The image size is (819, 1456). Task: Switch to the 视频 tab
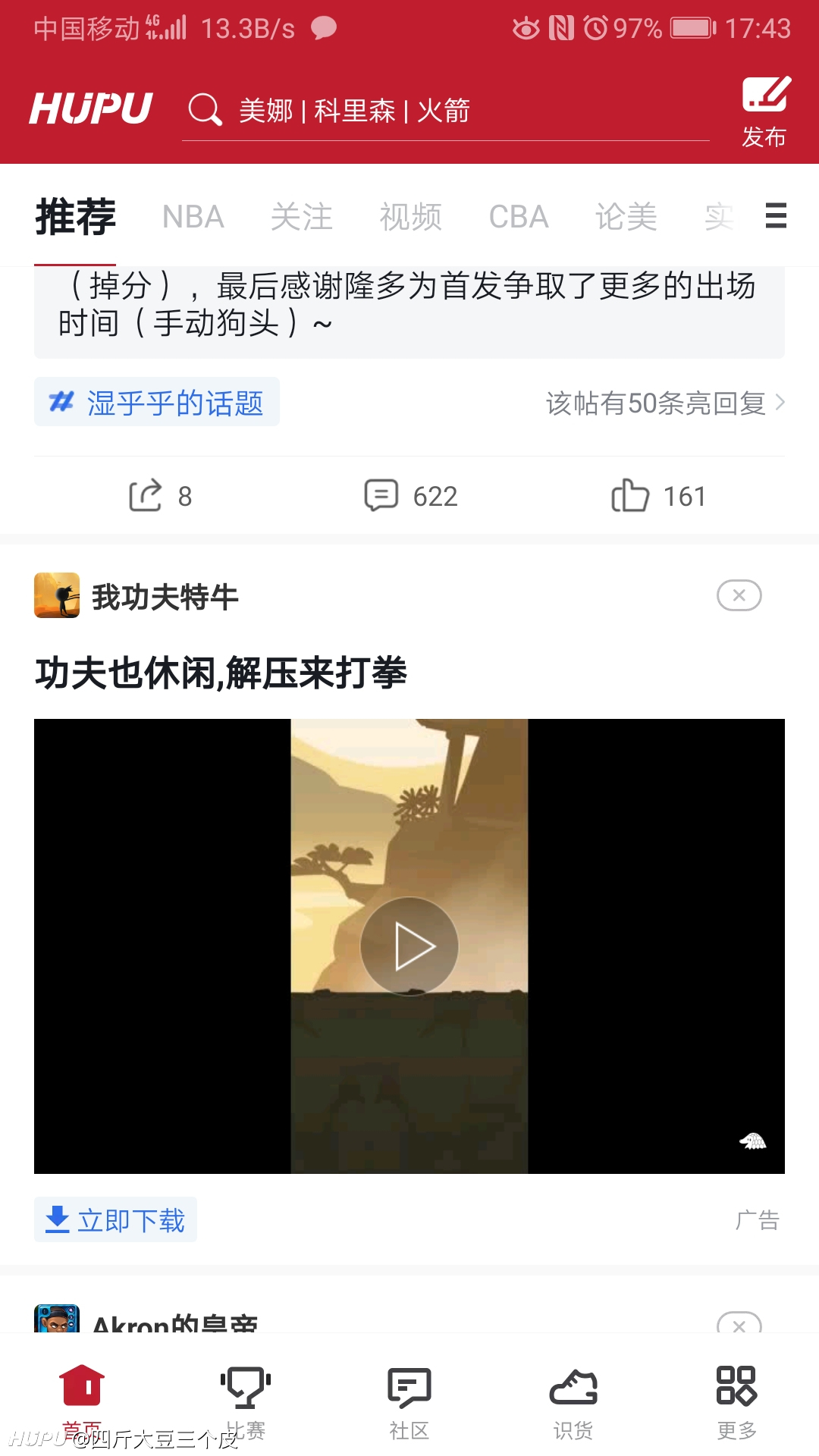pyautogui.click(x=410, y=217)
